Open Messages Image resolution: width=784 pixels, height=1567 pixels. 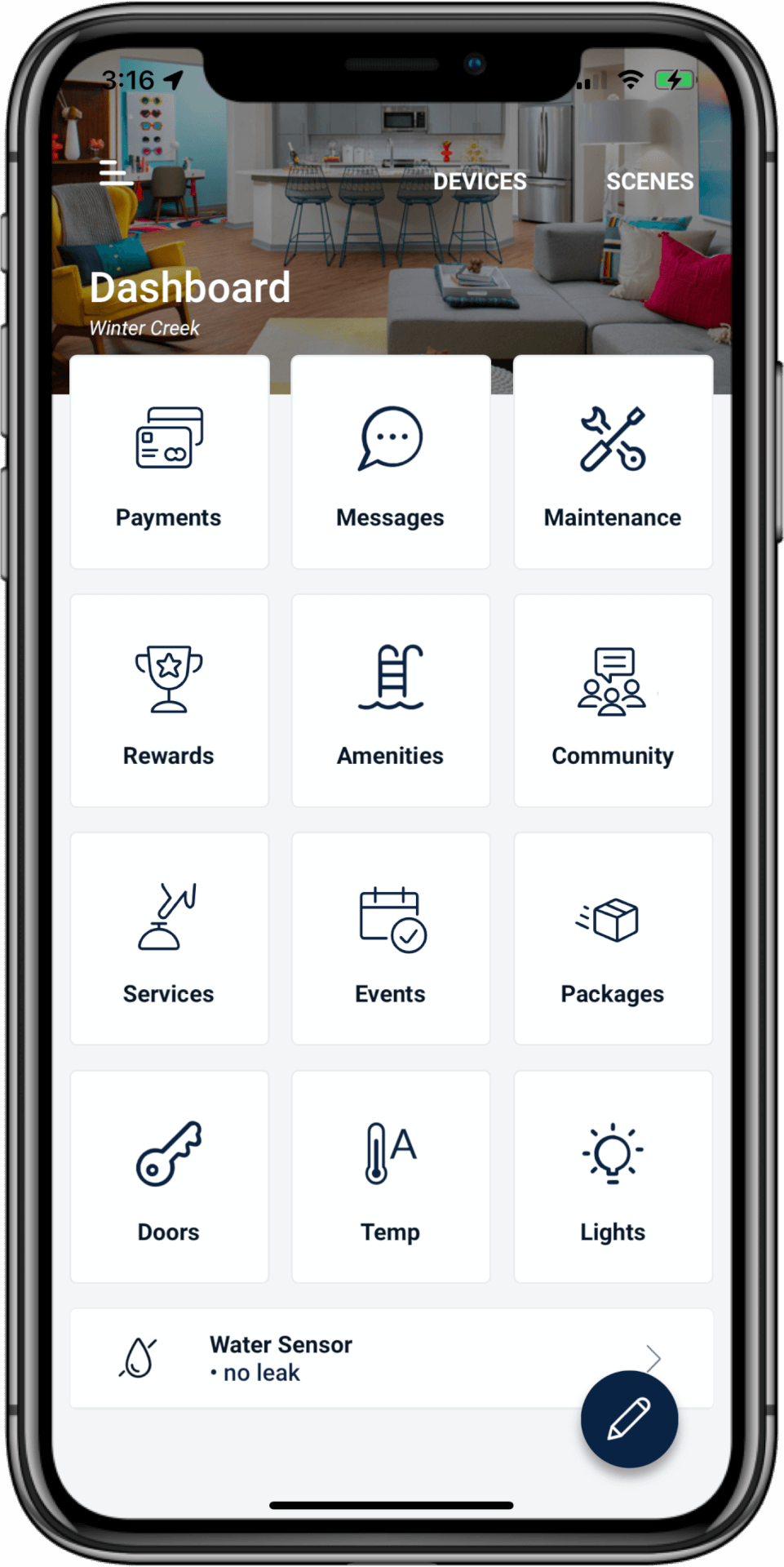(x=391, y=463)
